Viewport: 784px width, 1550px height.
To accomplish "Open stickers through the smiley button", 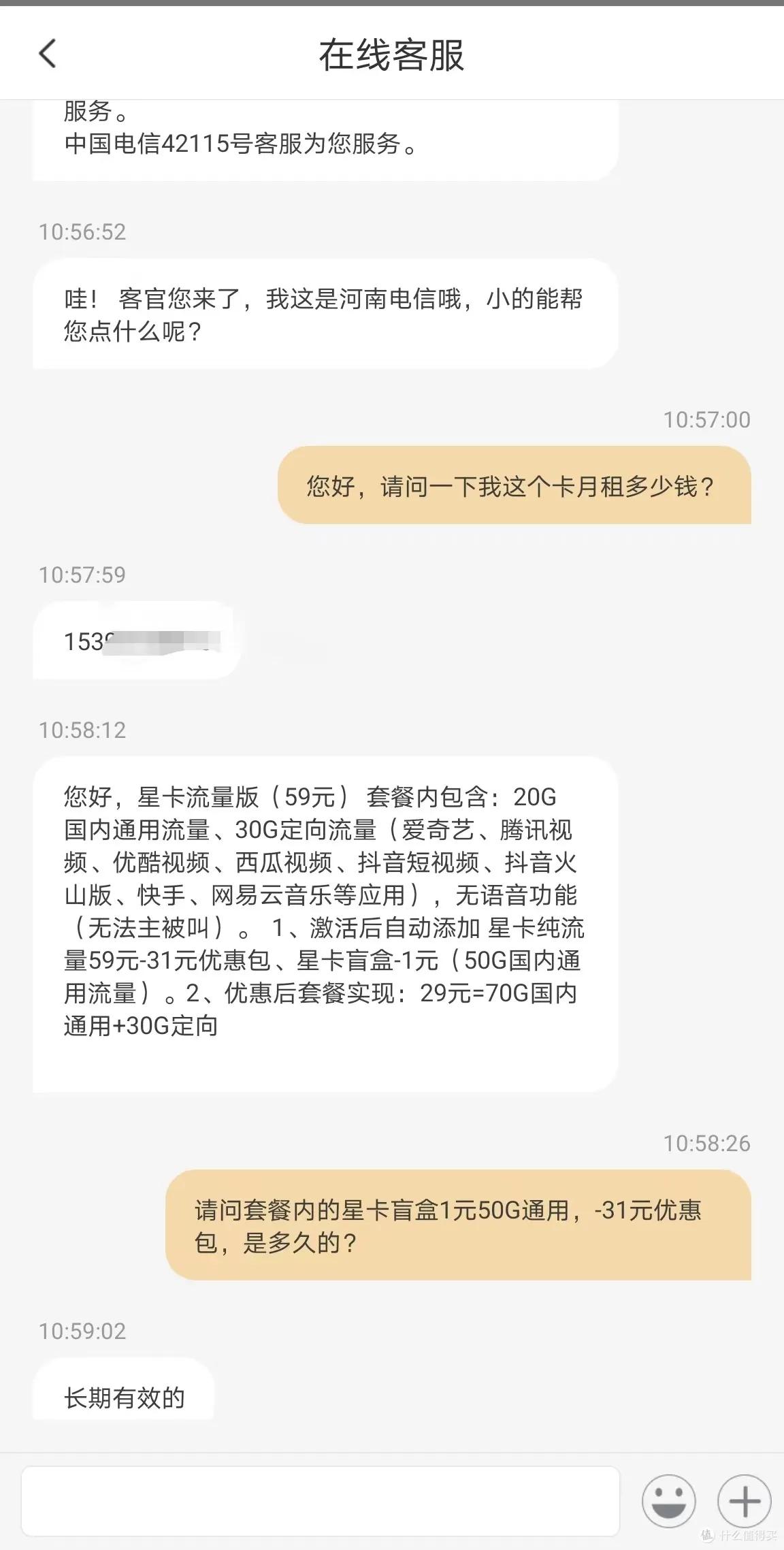I will (x=668, y=1500).
